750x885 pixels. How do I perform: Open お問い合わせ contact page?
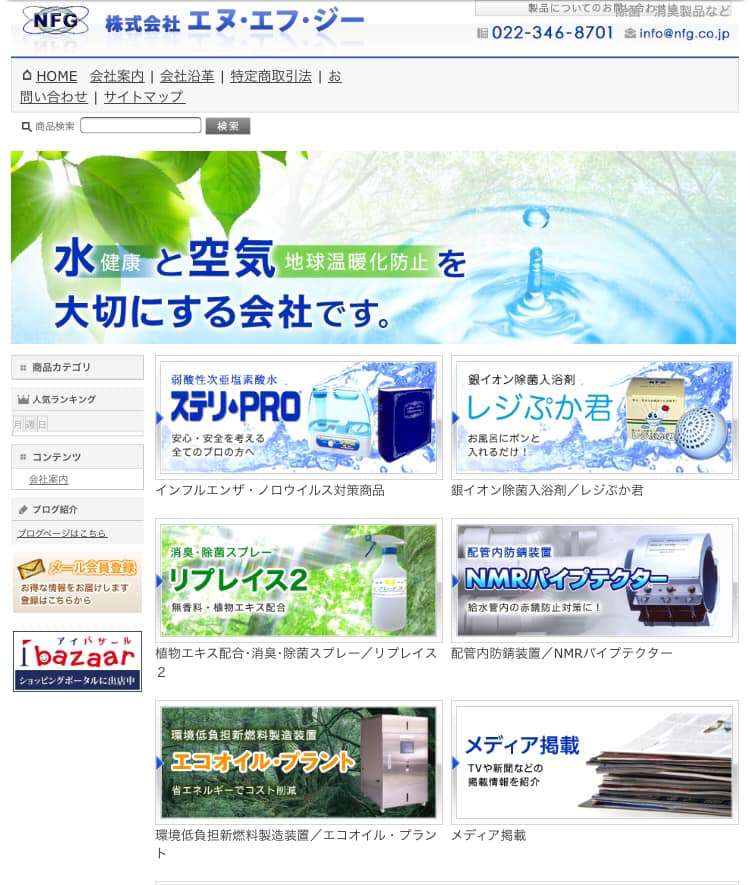pos(54,97)
